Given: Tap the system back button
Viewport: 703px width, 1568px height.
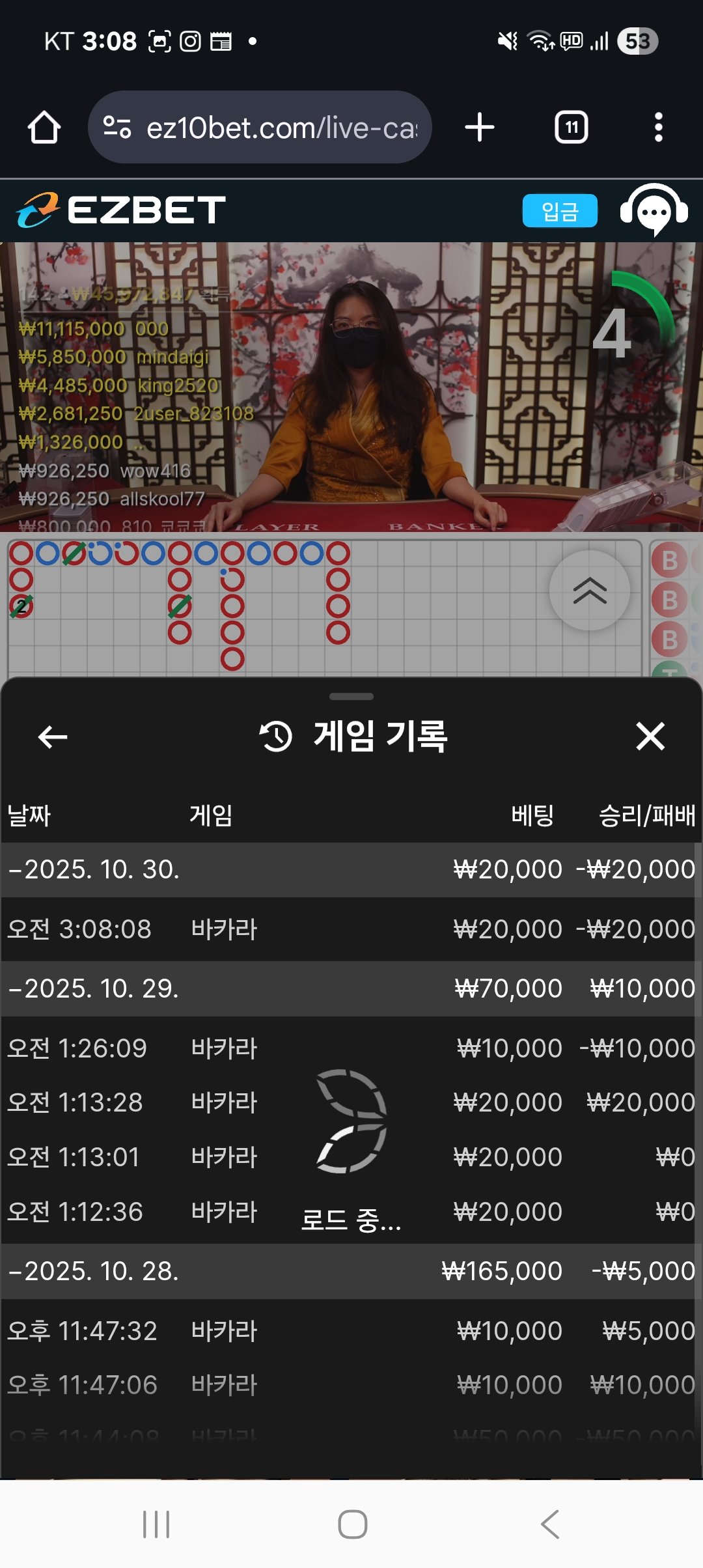Looking at the screenshot, I should [550, 1524].
